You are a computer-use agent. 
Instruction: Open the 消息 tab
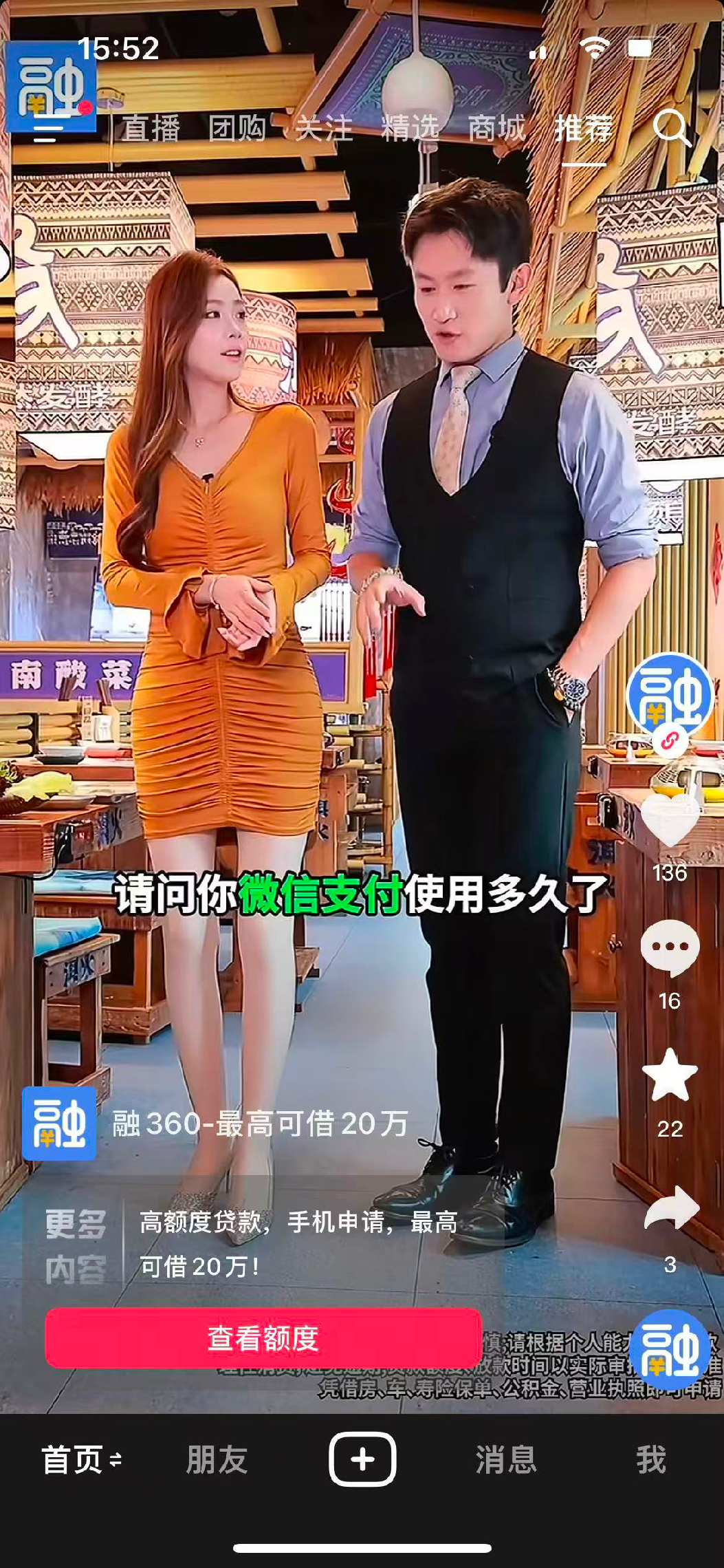coord(506,1459)
